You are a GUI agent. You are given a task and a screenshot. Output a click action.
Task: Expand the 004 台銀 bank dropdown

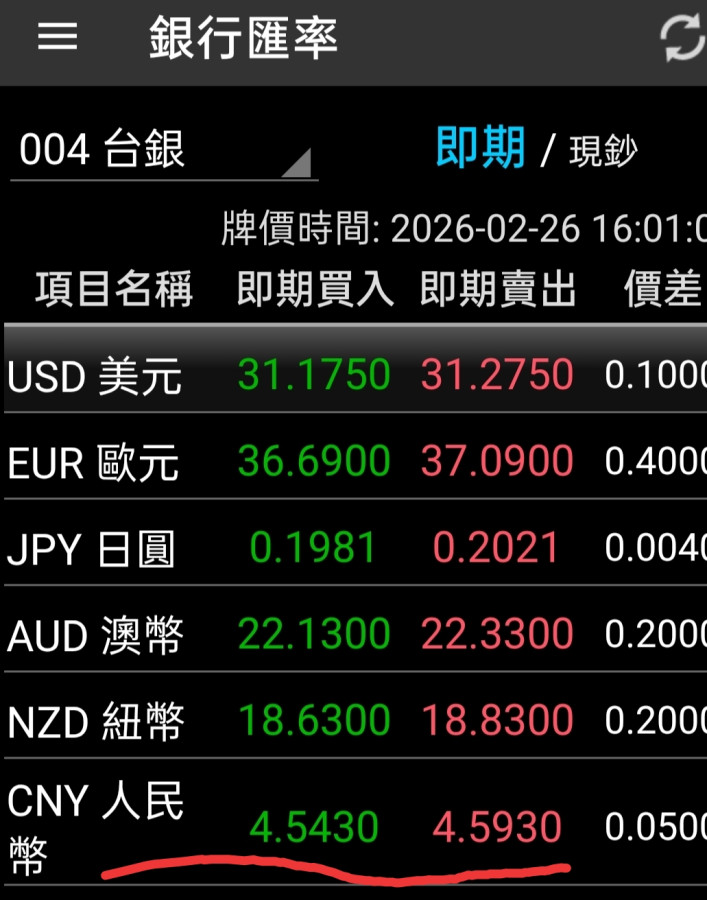[164, 152]
